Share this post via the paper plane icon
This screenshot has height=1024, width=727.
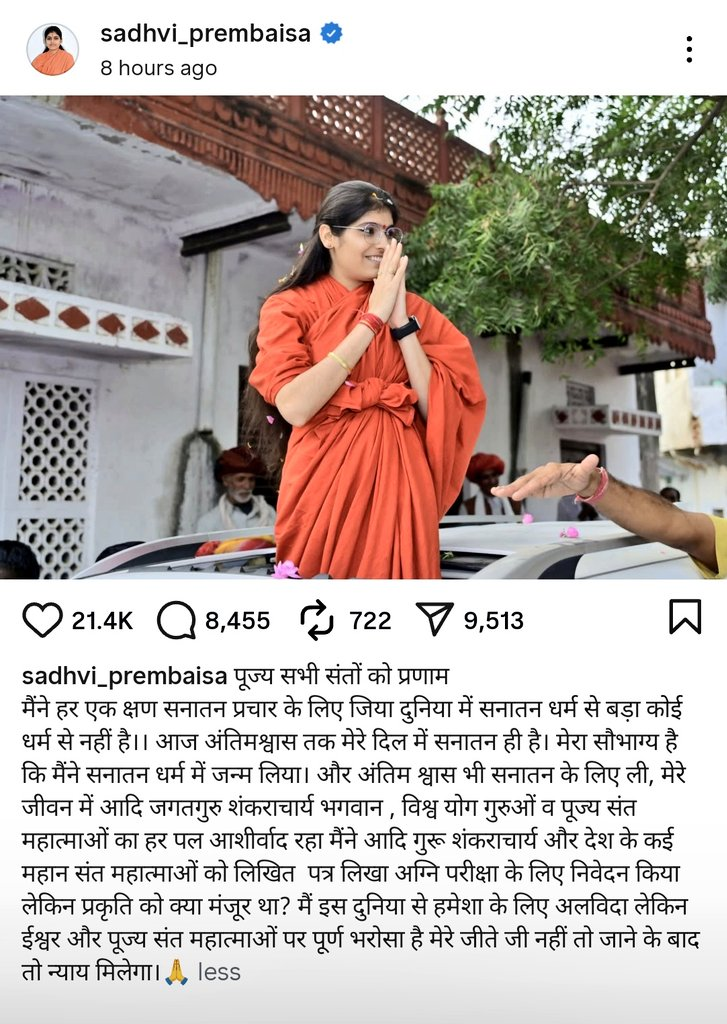(435, 620)
